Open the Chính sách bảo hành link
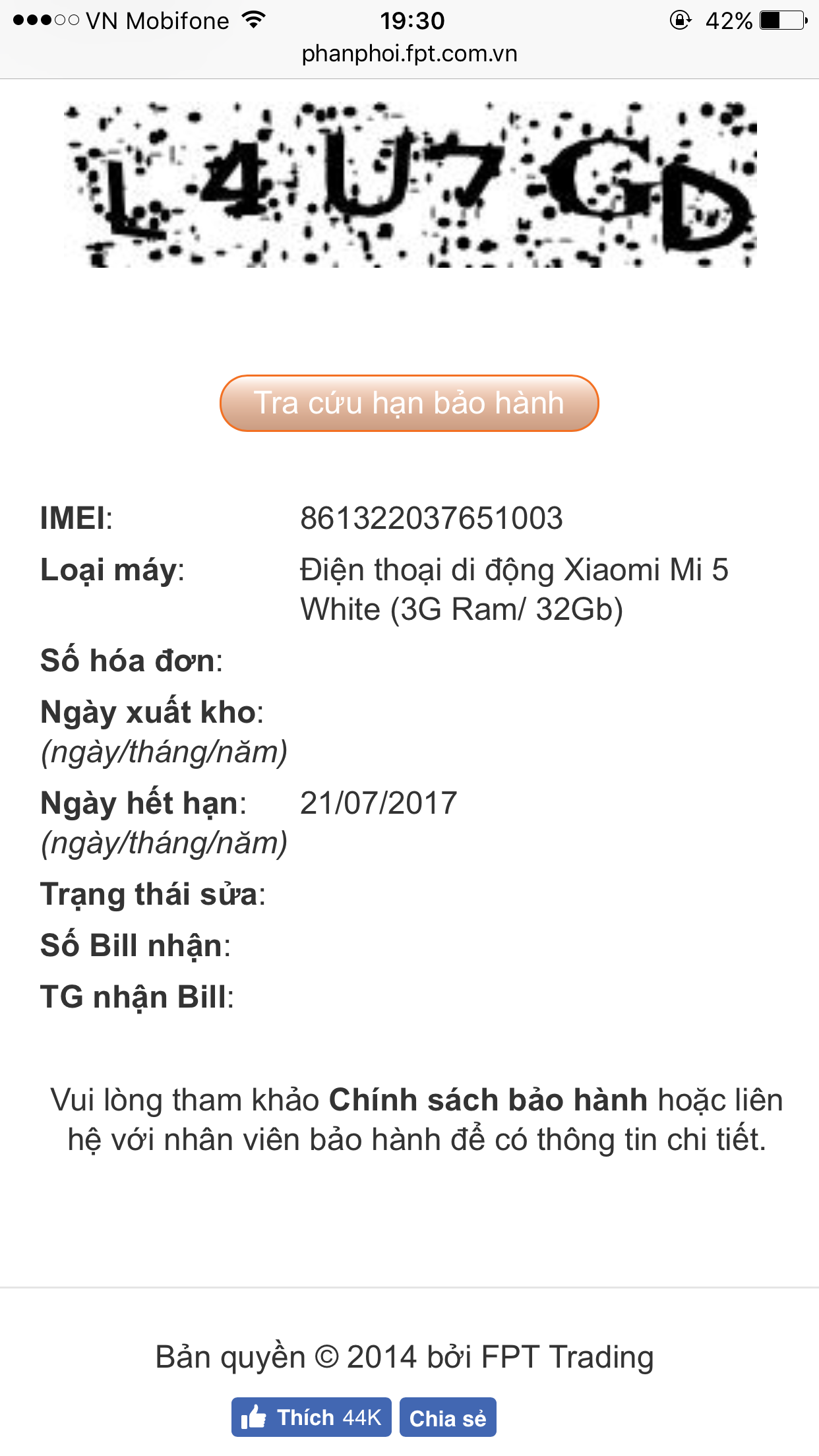This screenshot has height=1456, width=819. [x=488, y=1100]
